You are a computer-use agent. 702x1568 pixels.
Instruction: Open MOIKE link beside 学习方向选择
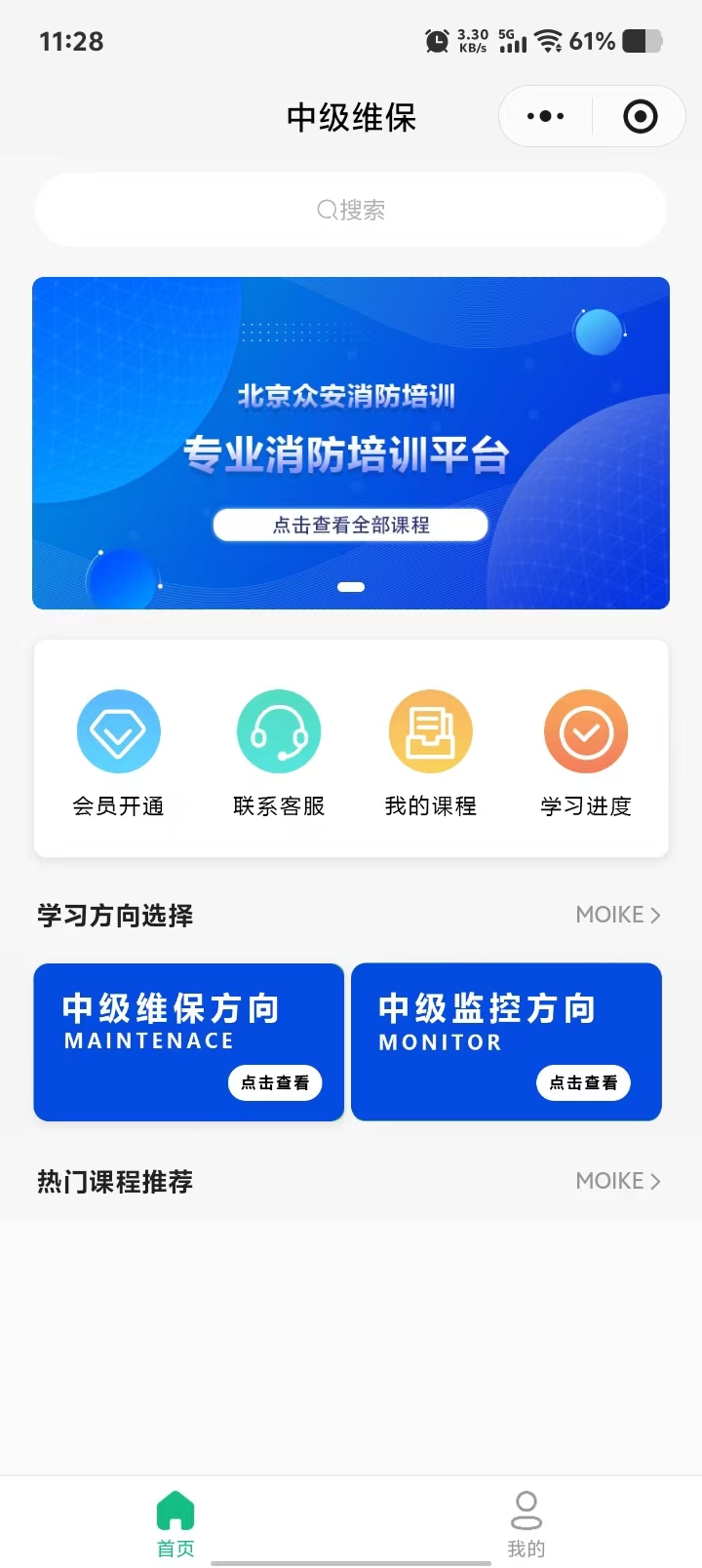pyautogui.click(x=618, y=915)
